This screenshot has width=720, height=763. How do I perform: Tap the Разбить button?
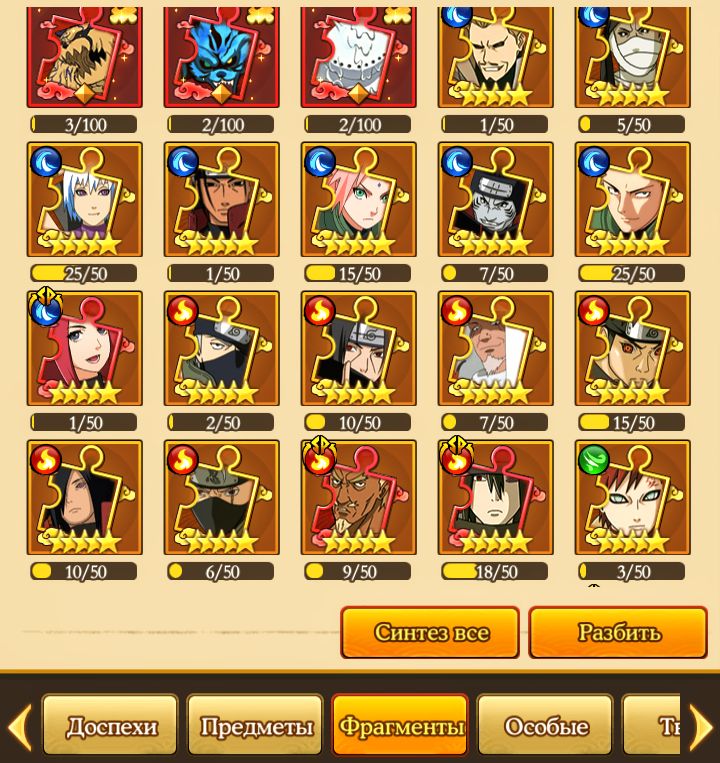(618, 632)
